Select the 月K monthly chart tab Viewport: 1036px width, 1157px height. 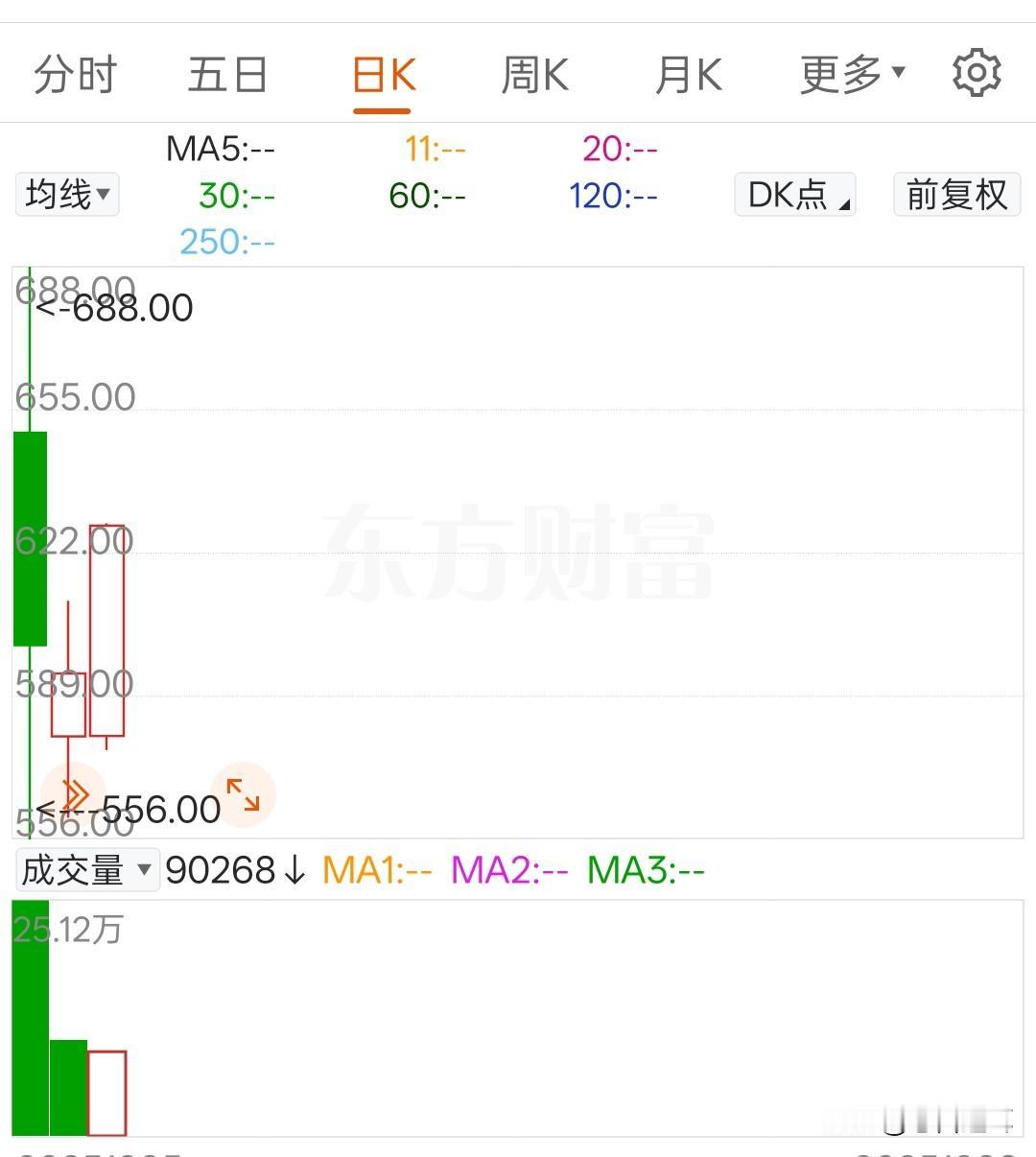tap(688, 72)
